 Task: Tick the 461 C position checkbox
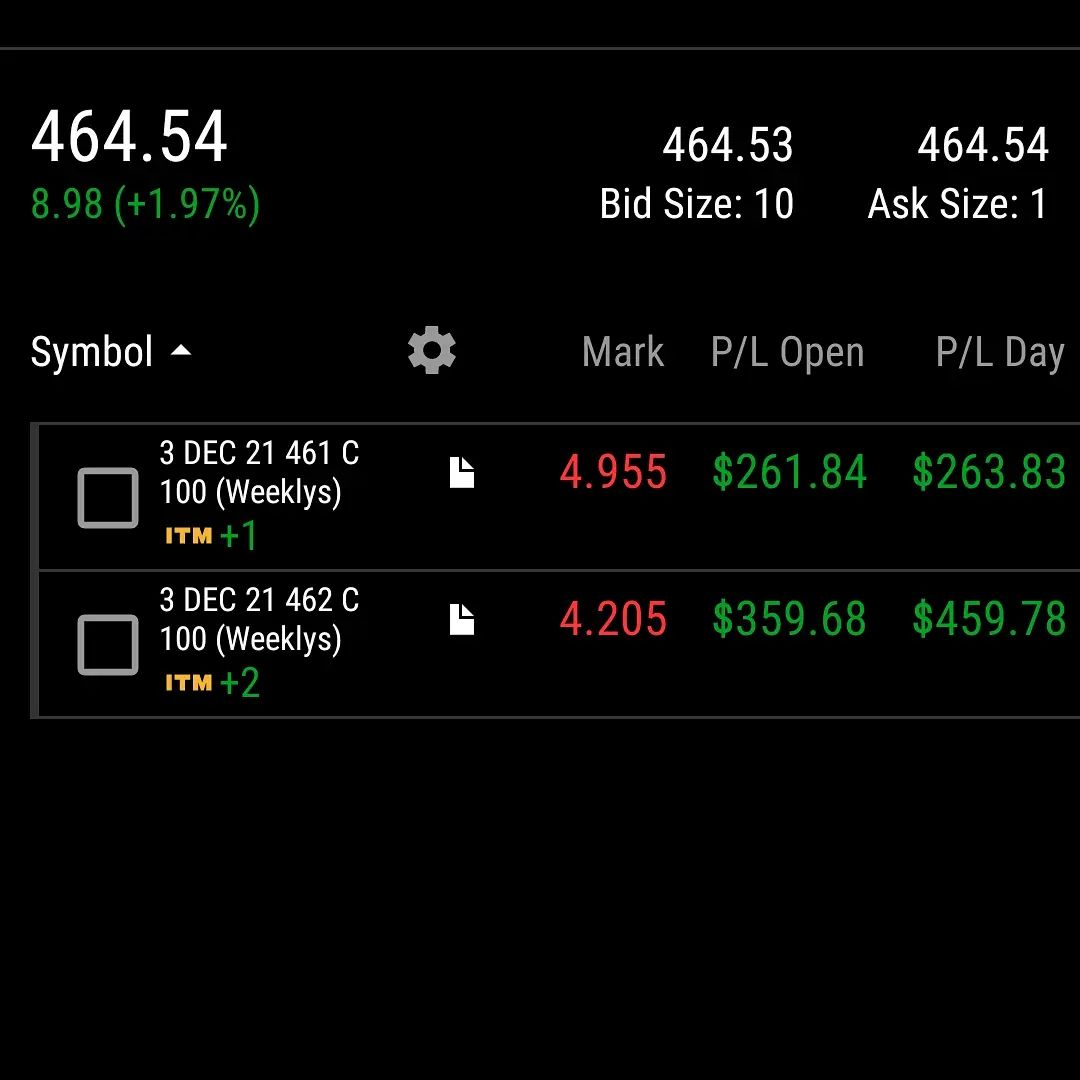click(x=108, y=497)
